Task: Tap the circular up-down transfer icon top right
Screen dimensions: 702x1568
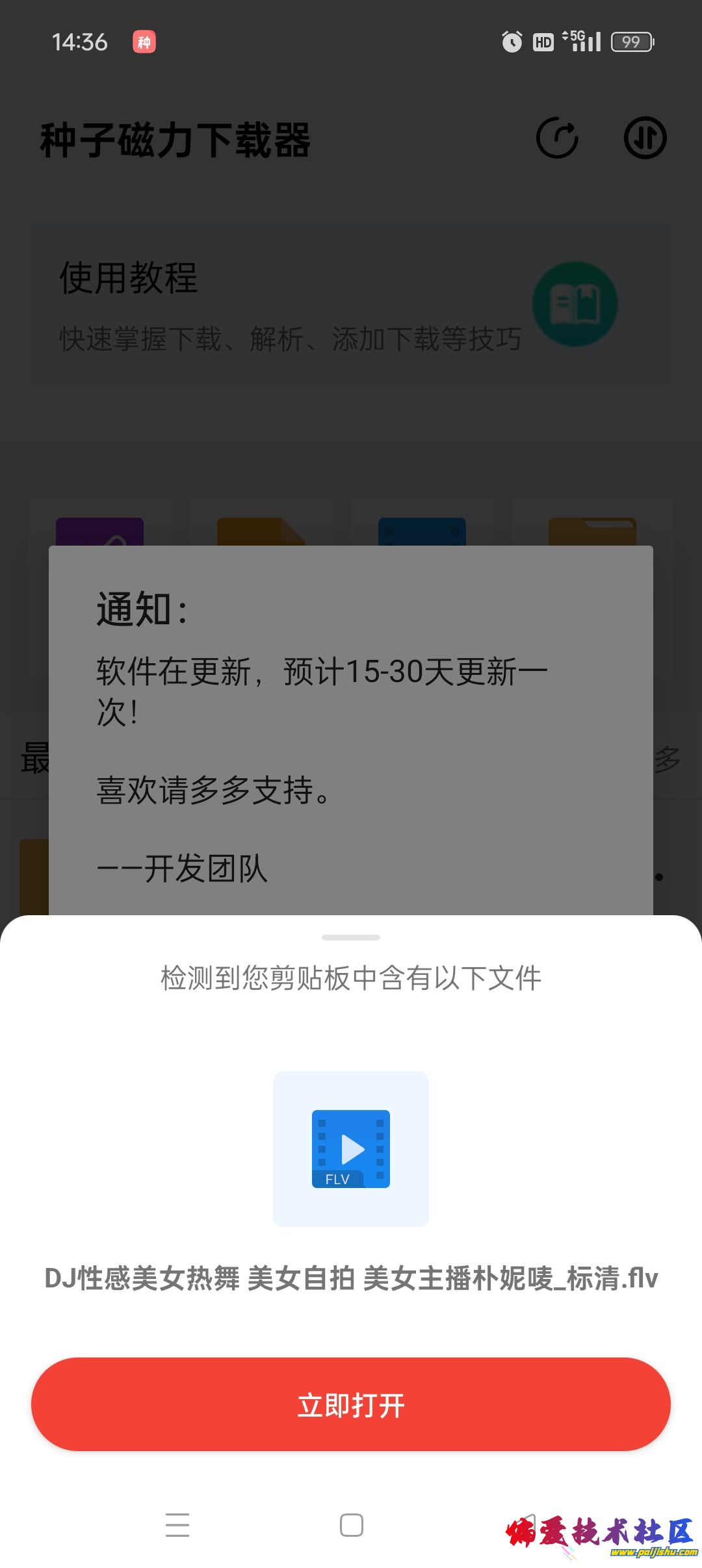Action: (645, 138)
